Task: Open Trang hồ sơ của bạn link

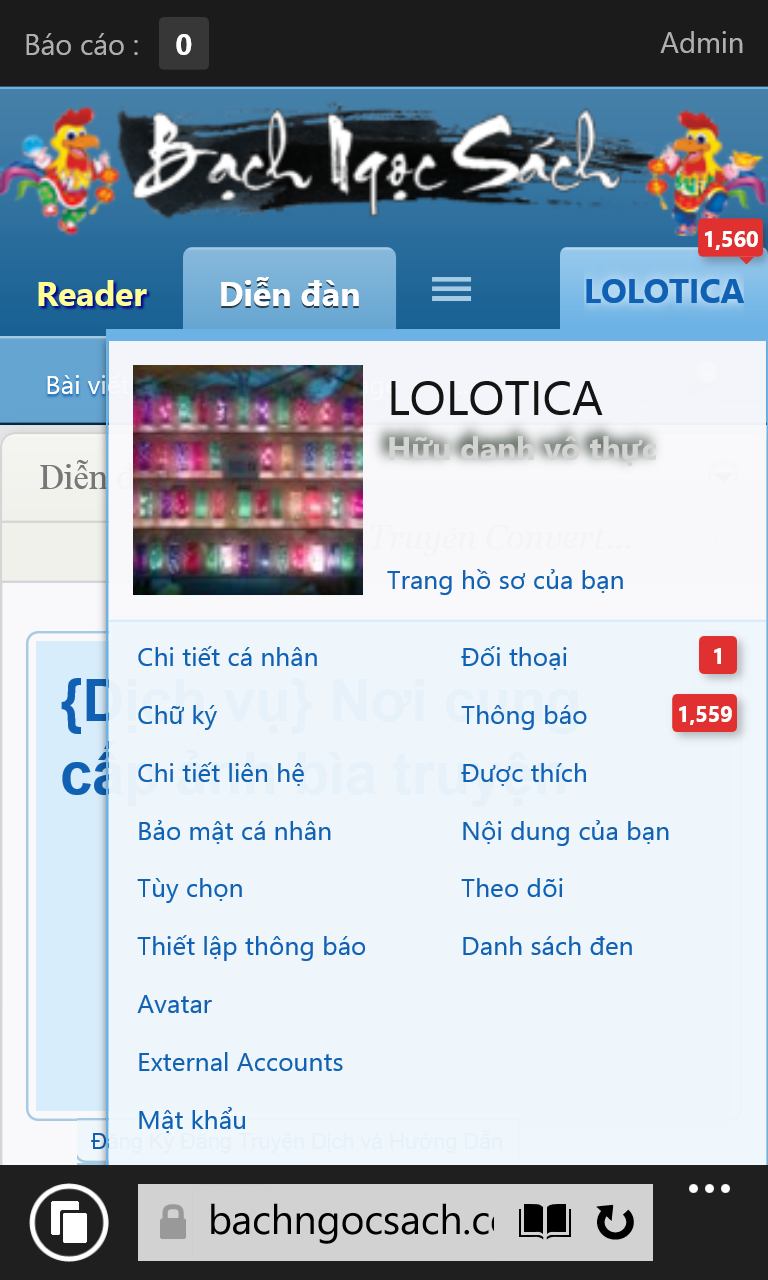Action: [x=505, y=581]
